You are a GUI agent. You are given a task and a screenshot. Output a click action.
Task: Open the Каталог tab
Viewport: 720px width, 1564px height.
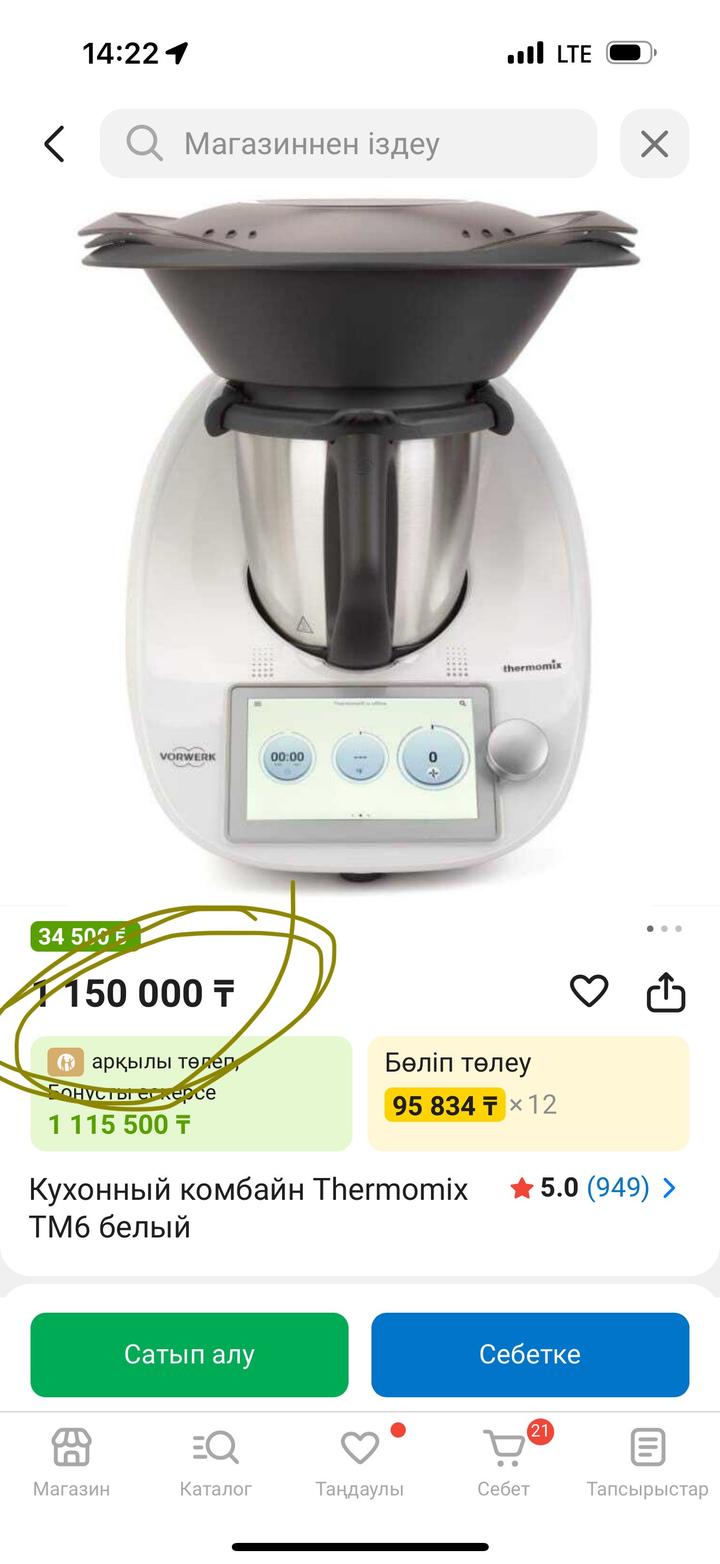pyautogui.click(x=215, y=1462)
